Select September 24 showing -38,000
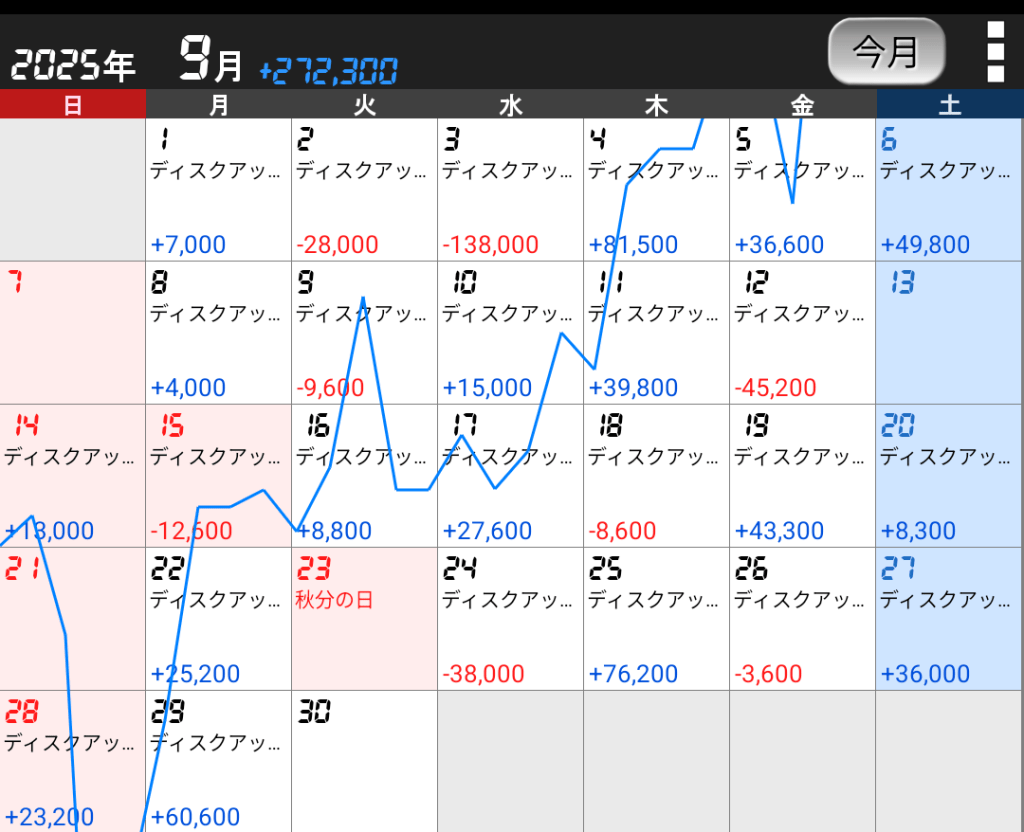This screenshot has height=832, width=1024. 510,619
